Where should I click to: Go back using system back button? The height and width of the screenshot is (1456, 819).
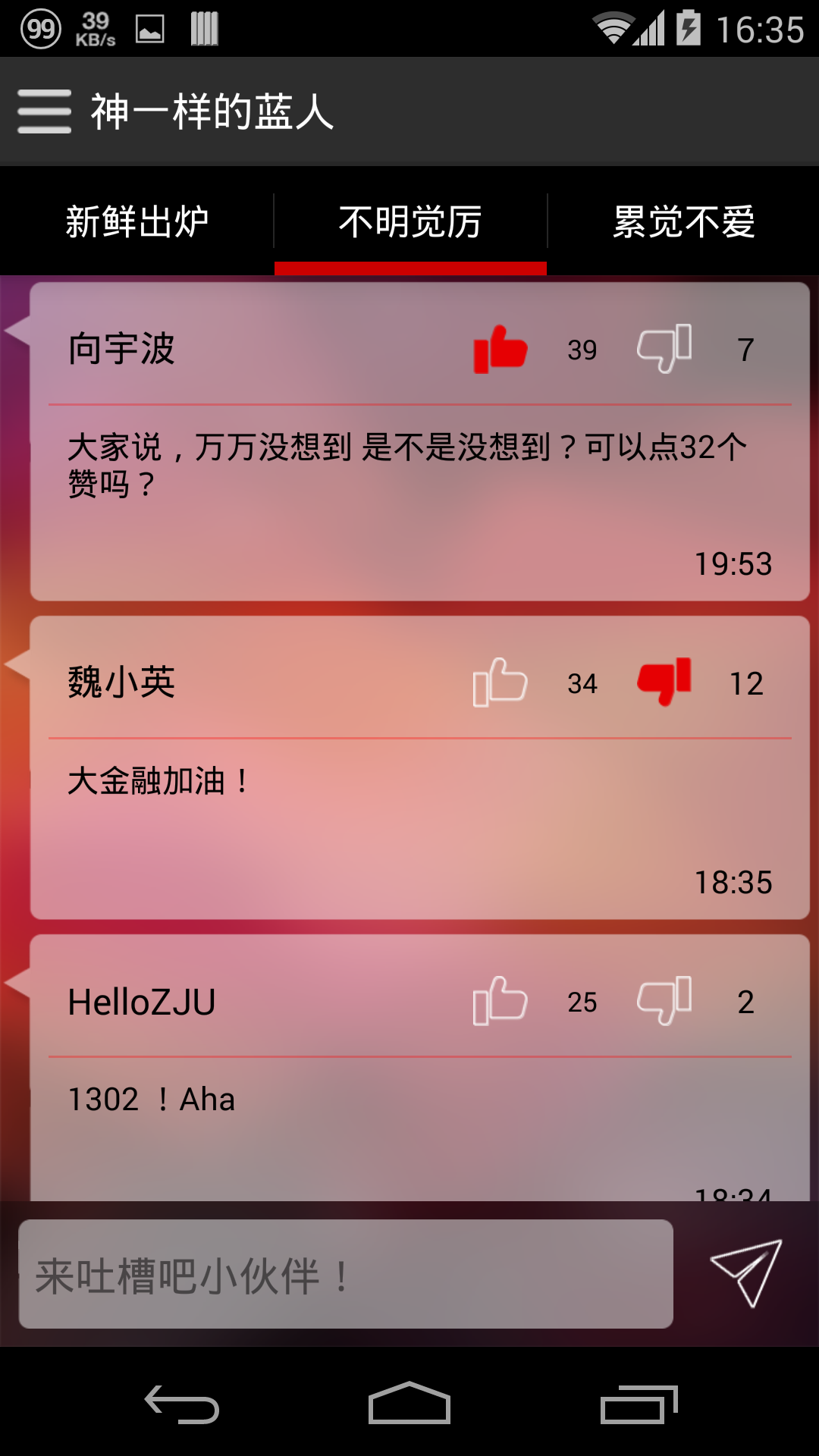182,1404
